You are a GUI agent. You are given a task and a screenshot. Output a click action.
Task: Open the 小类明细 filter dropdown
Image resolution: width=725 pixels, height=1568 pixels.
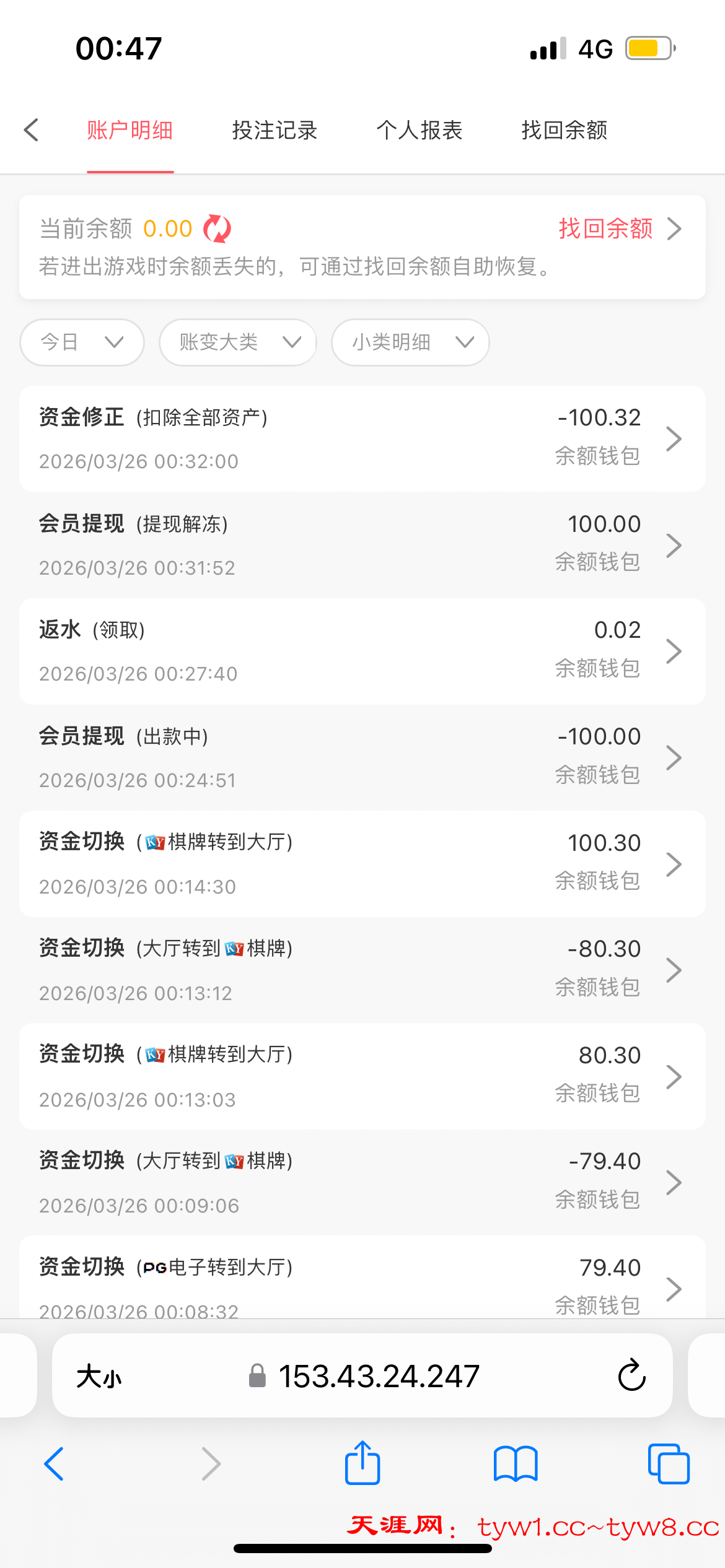coord(410,342)
